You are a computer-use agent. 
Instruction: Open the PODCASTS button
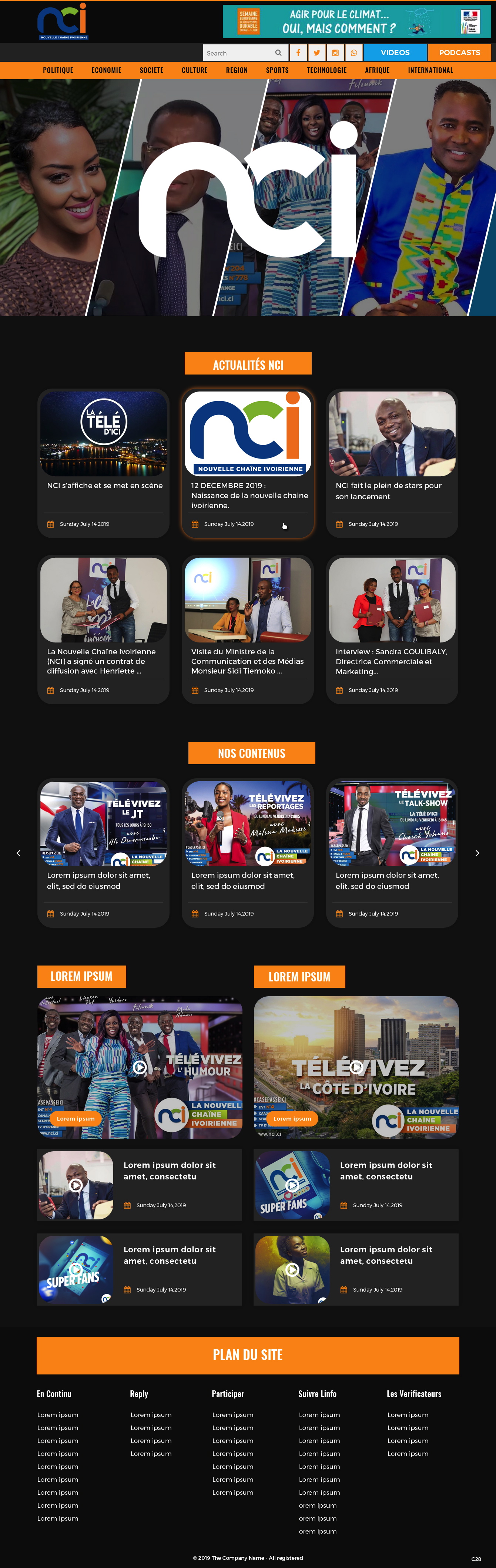coord(459,53)
